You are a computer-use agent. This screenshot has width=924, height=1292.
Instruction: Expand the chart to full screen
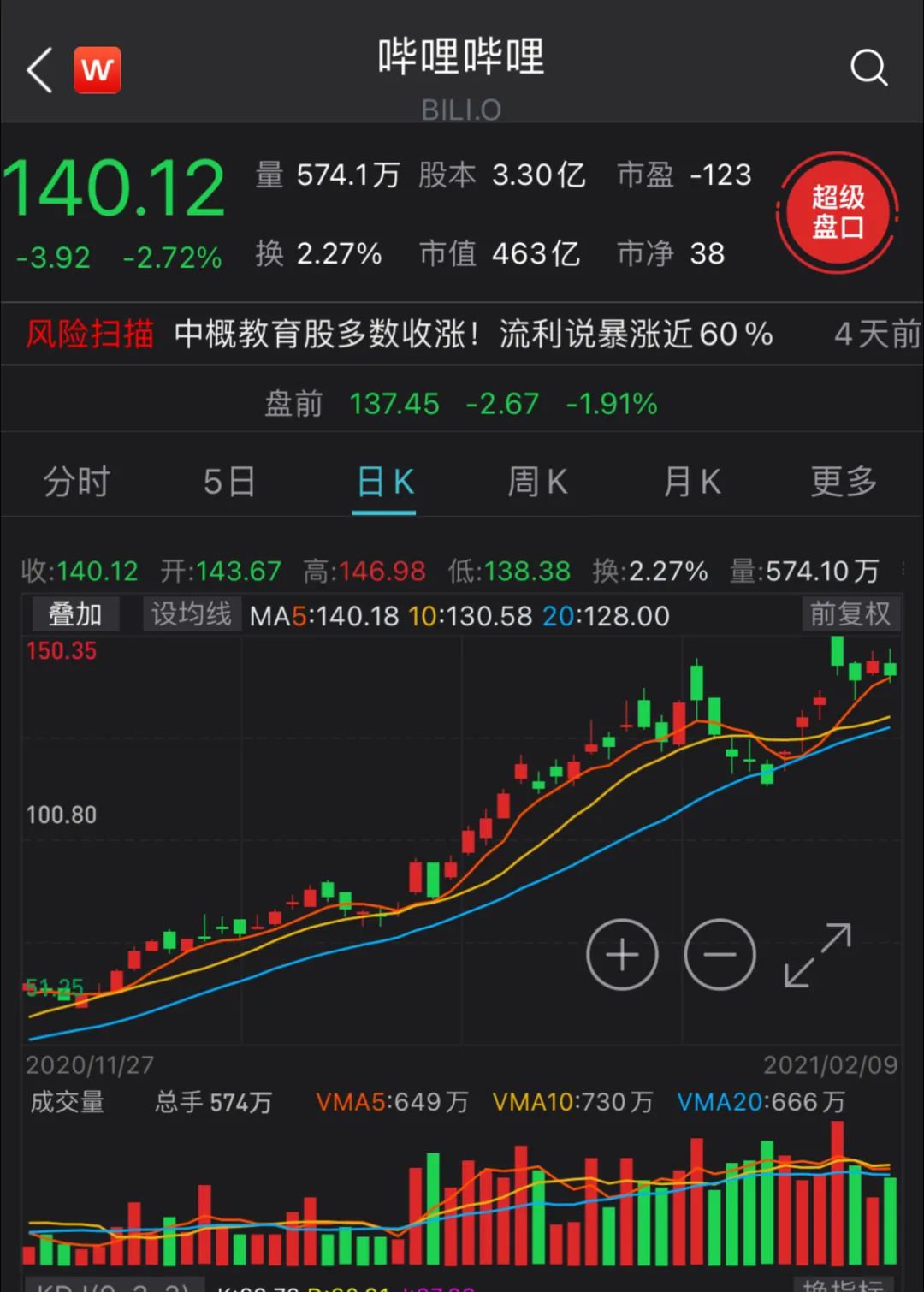[x=818, y=955]
